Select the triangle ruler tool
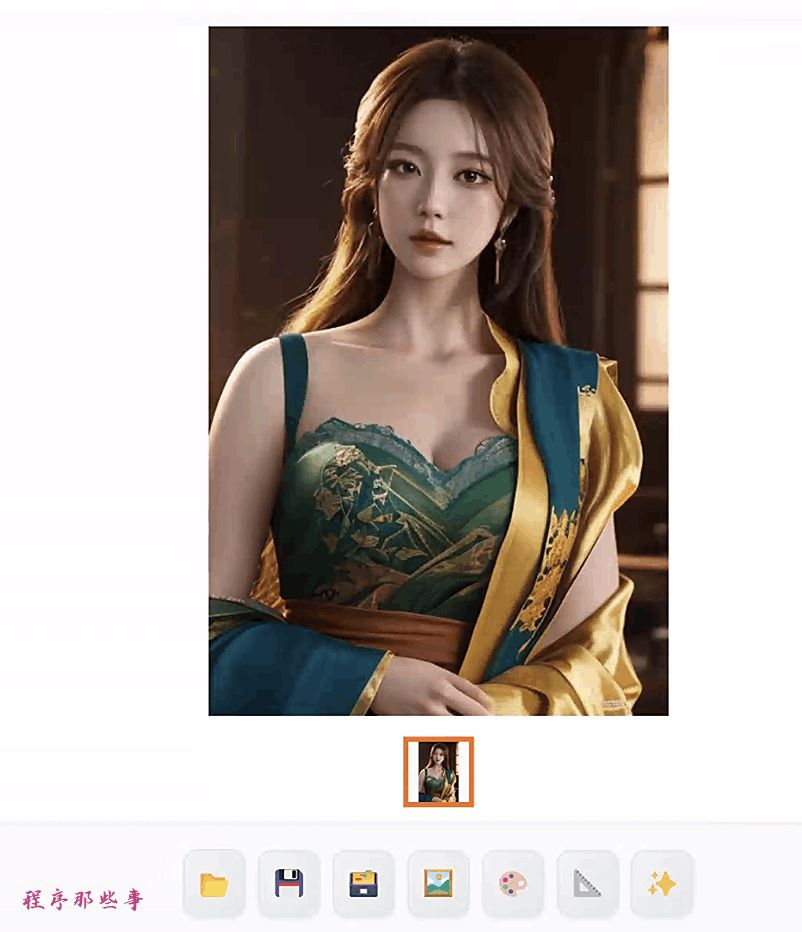Viewport: 802px width, 932px height. click(x=587, y=883)
